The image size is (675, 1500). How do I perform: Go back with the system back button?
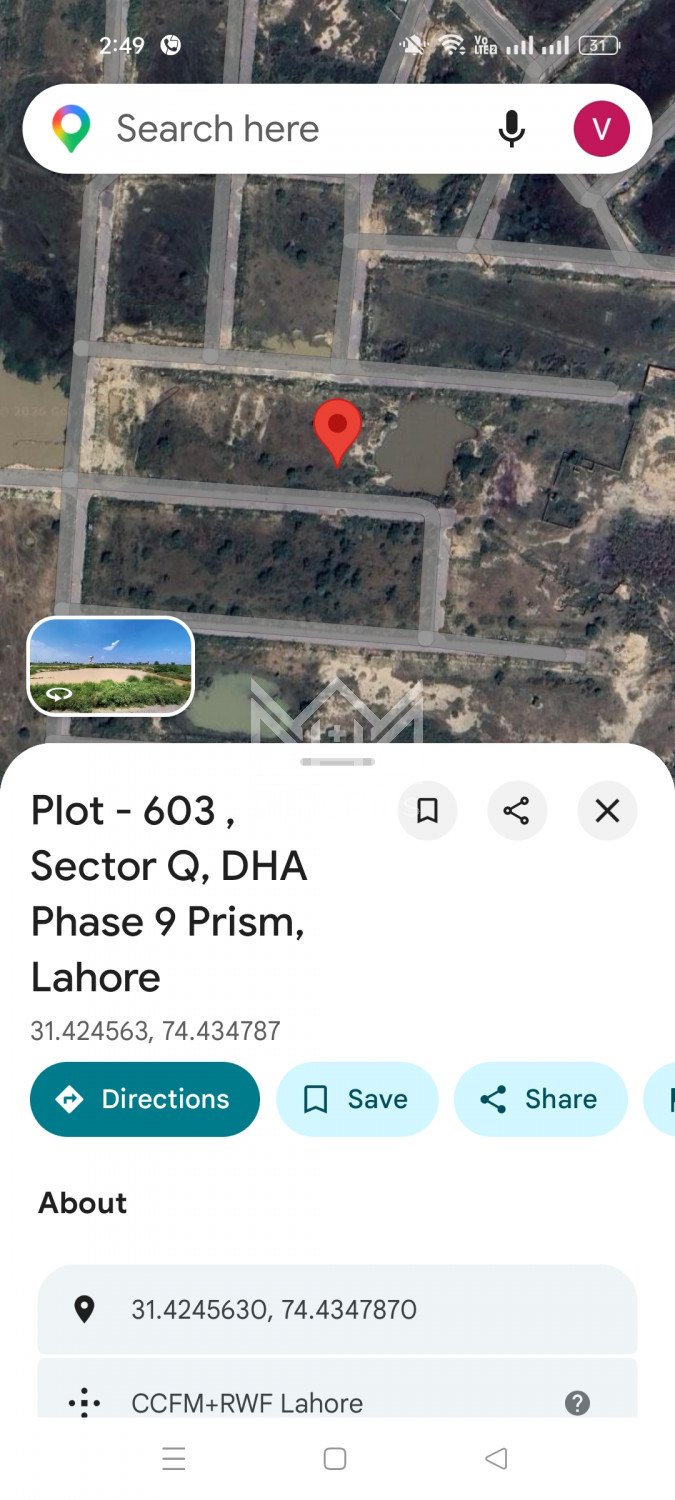point(496,1459)
